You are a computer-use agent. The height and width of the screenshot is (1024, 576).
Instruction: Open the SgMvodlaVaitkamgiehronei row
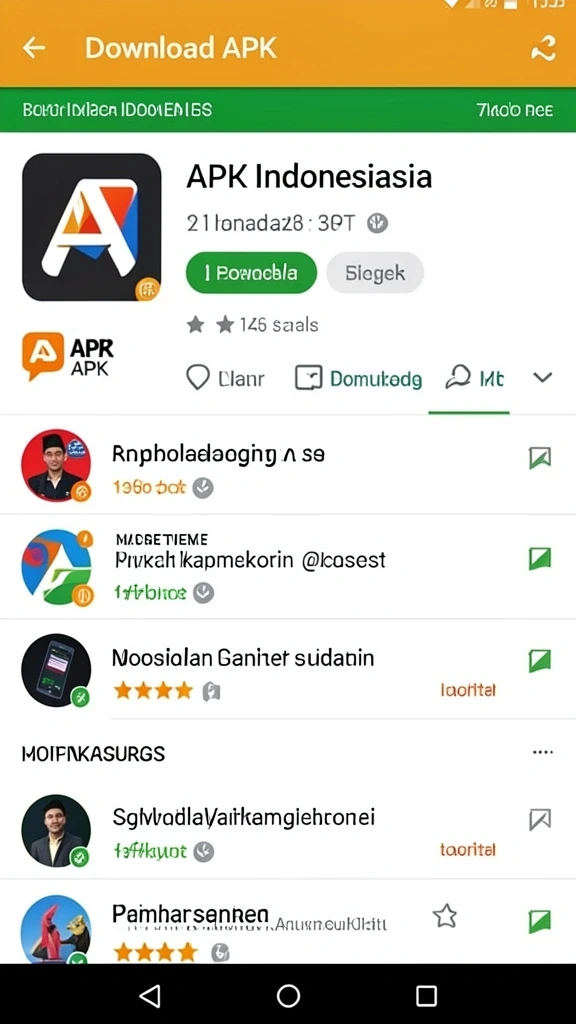point(288,831)
